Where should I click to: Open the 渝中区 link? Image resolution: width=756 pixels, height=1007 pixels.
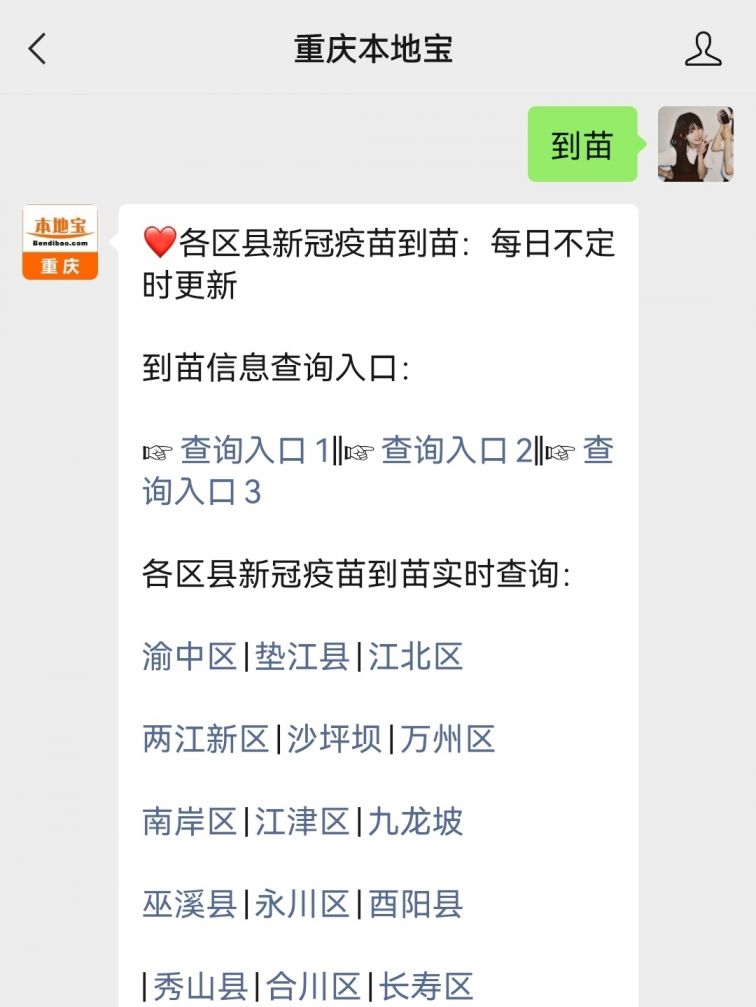[x=189, y=657]
